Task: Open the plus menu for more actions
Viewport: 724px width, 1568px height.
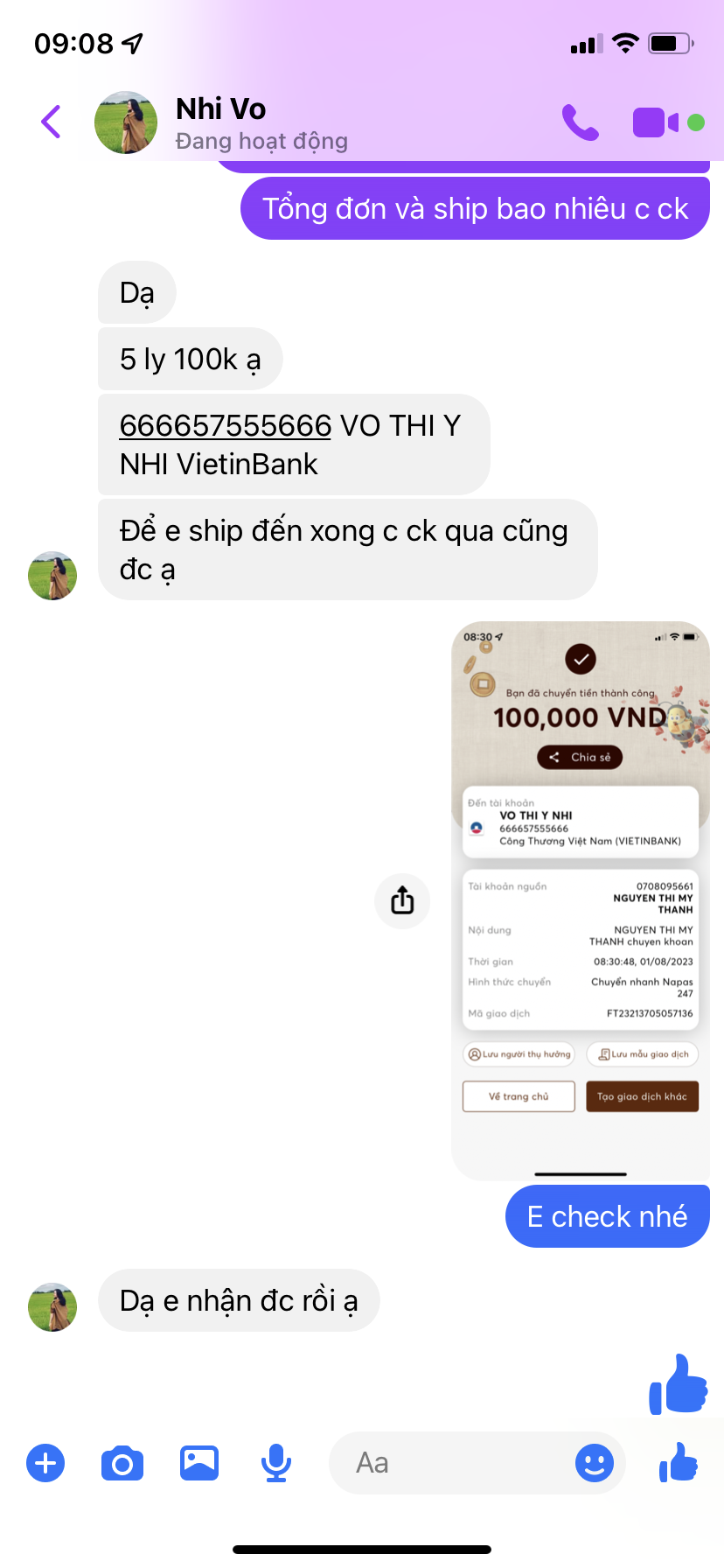Action: click(45, 1463)
